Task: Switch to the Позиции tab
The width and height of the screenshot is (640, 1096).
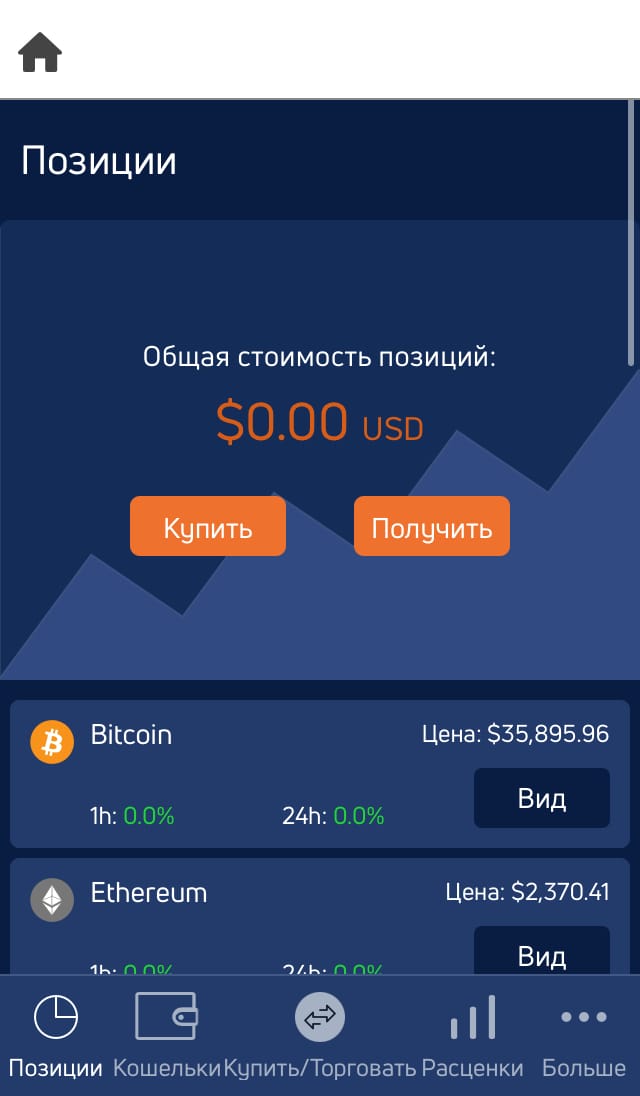Action: coord(56,1036)
